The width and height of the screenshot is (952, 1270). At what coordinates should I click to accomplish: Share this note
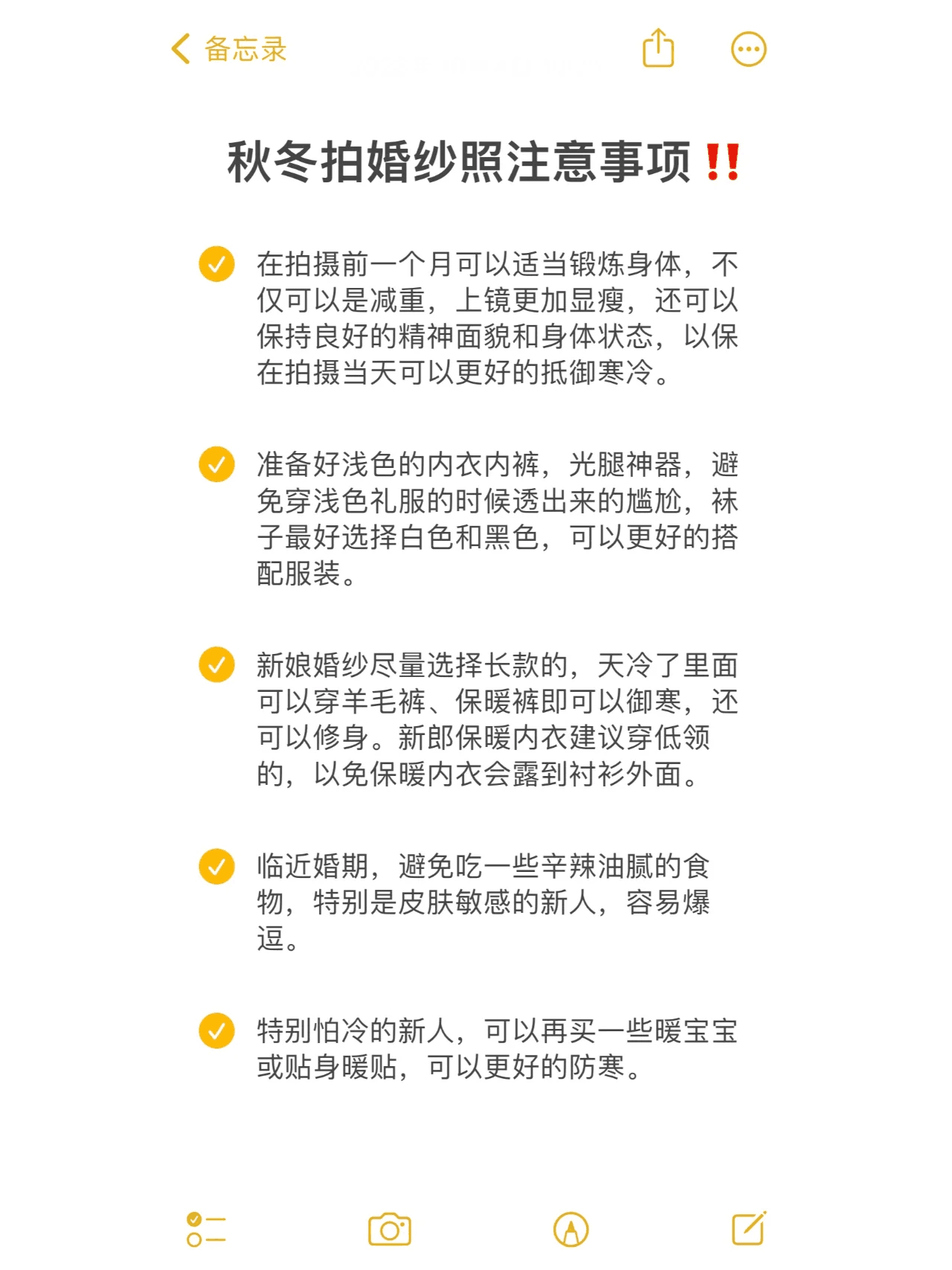point(658,49)
